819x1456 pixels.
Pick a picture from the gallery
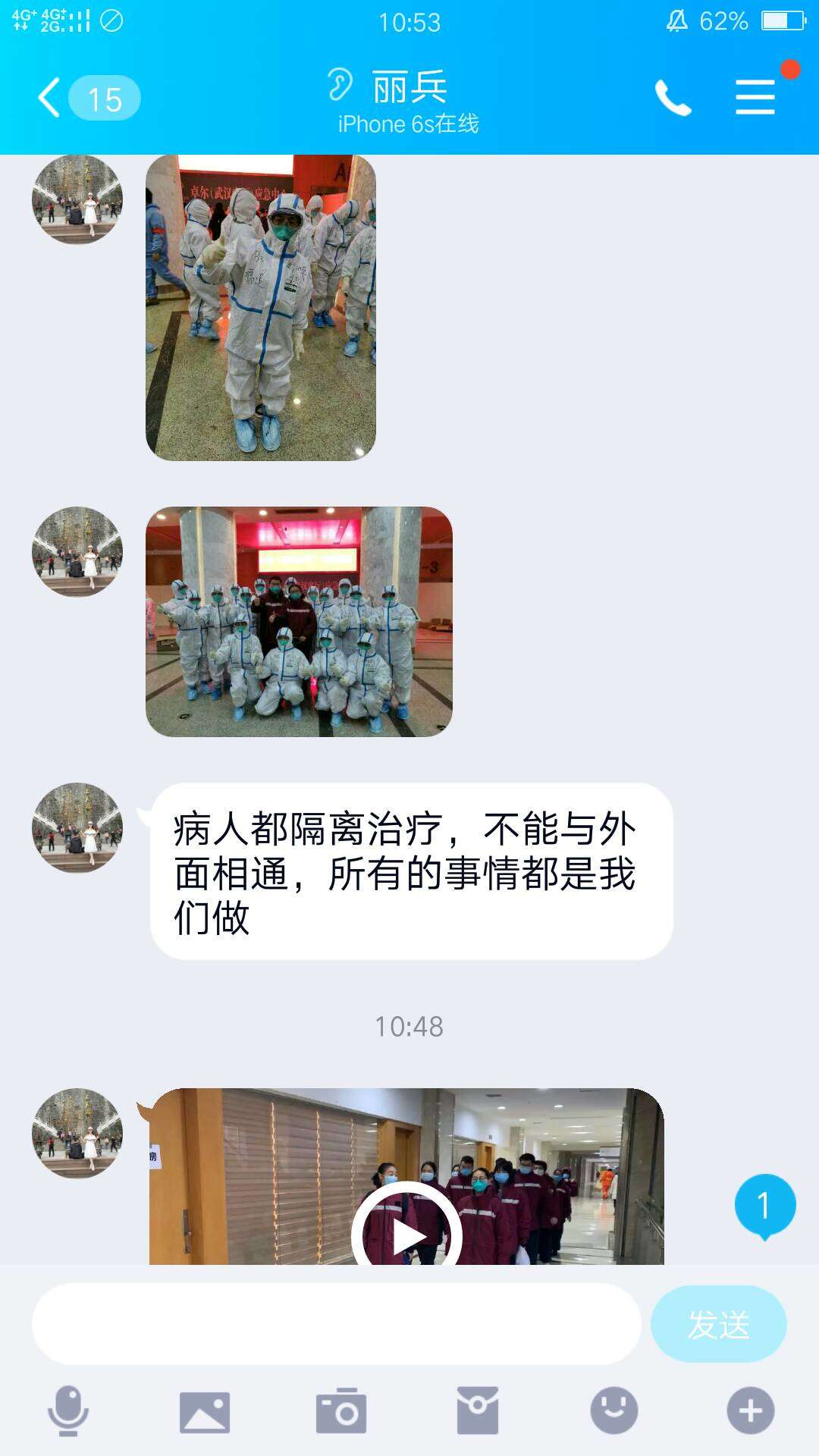(x=205, y=1411)
